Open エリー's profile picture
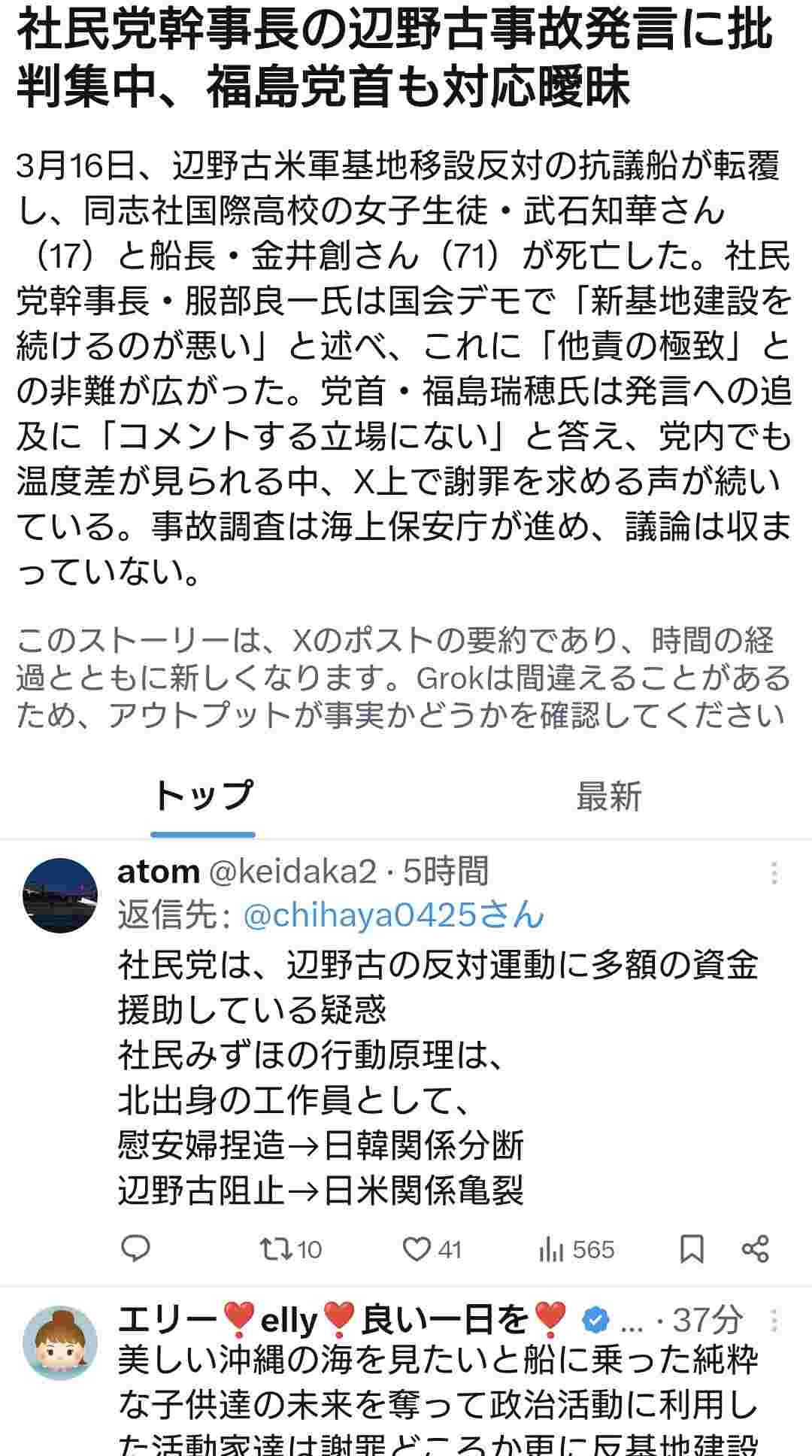 [x=60, y=1343]
